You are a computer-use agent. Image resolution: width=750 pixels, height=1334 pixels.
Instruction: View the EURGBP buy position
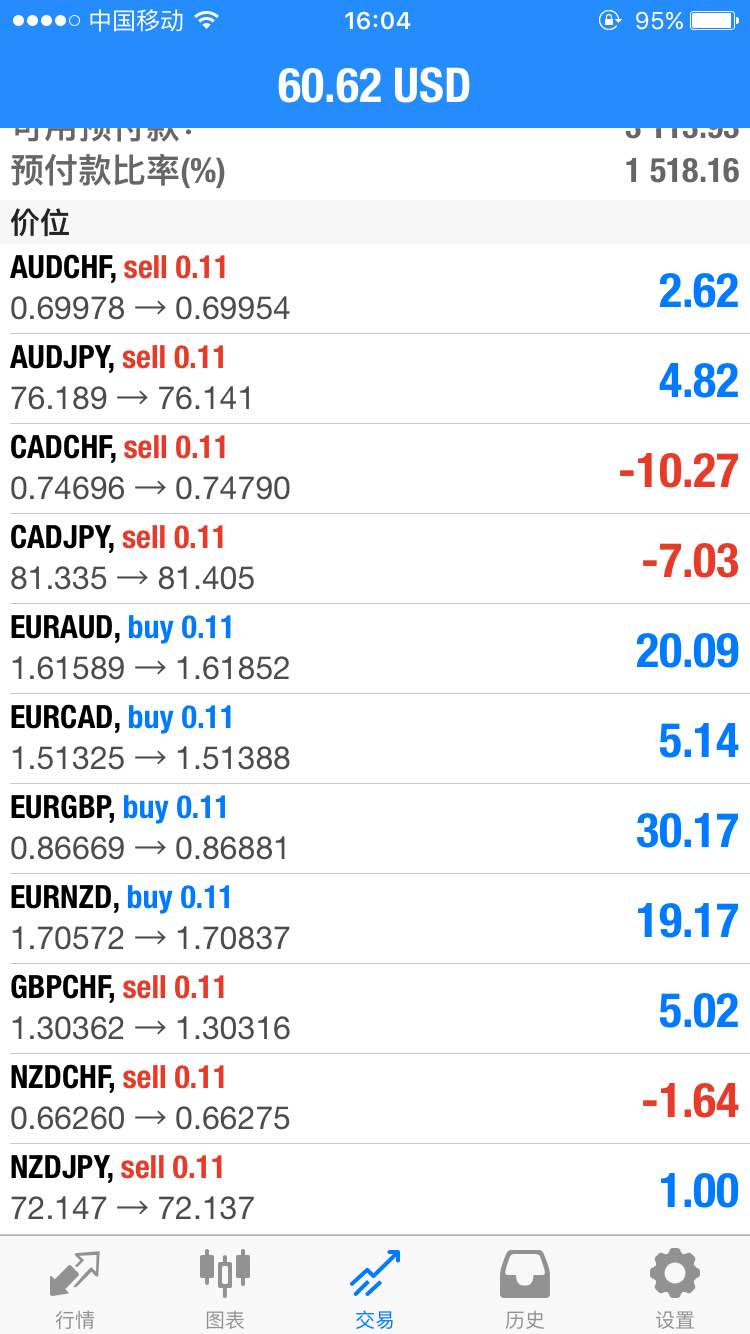point(375,829)
